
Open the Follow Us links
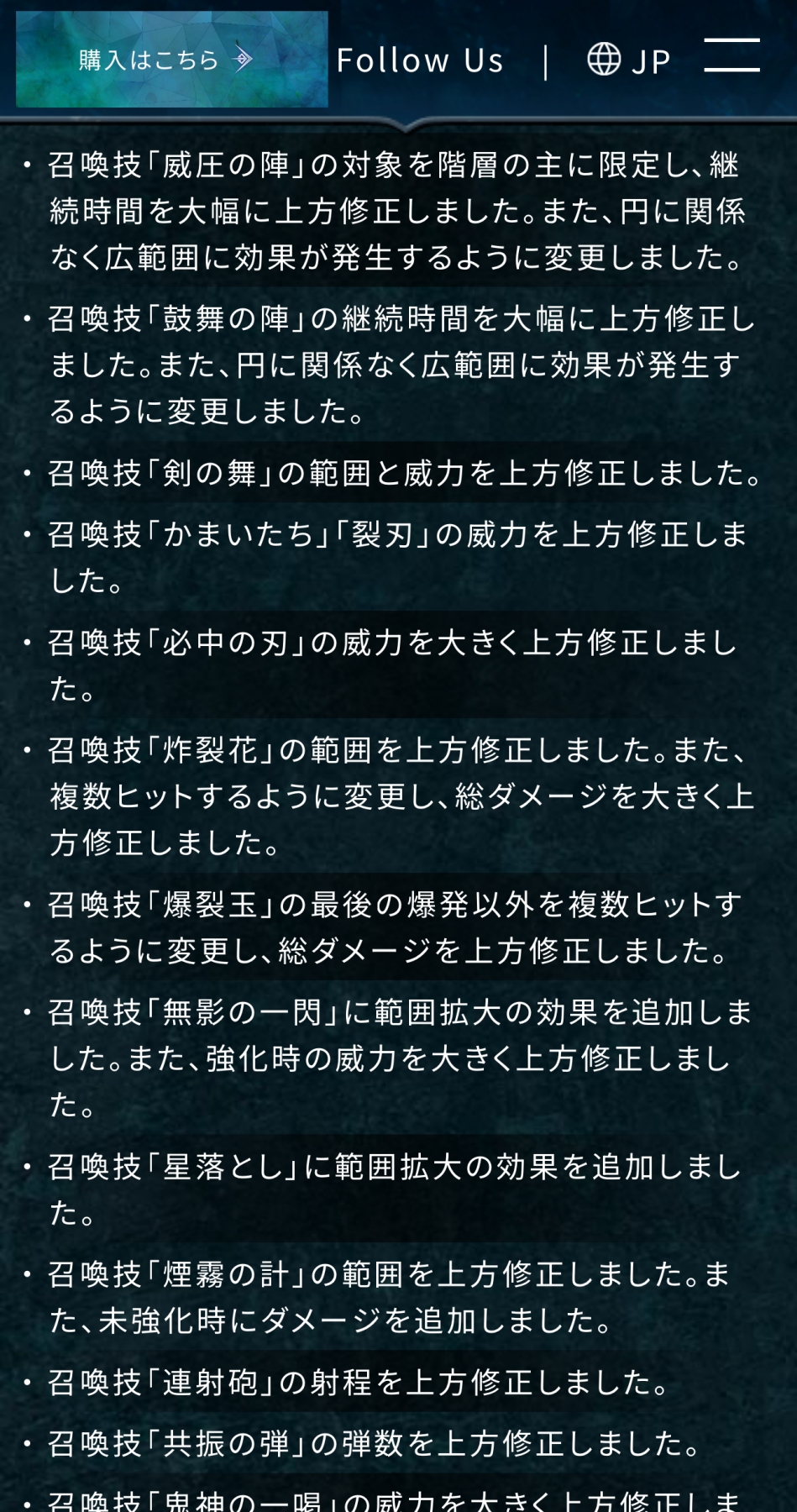tap(419, 60)
